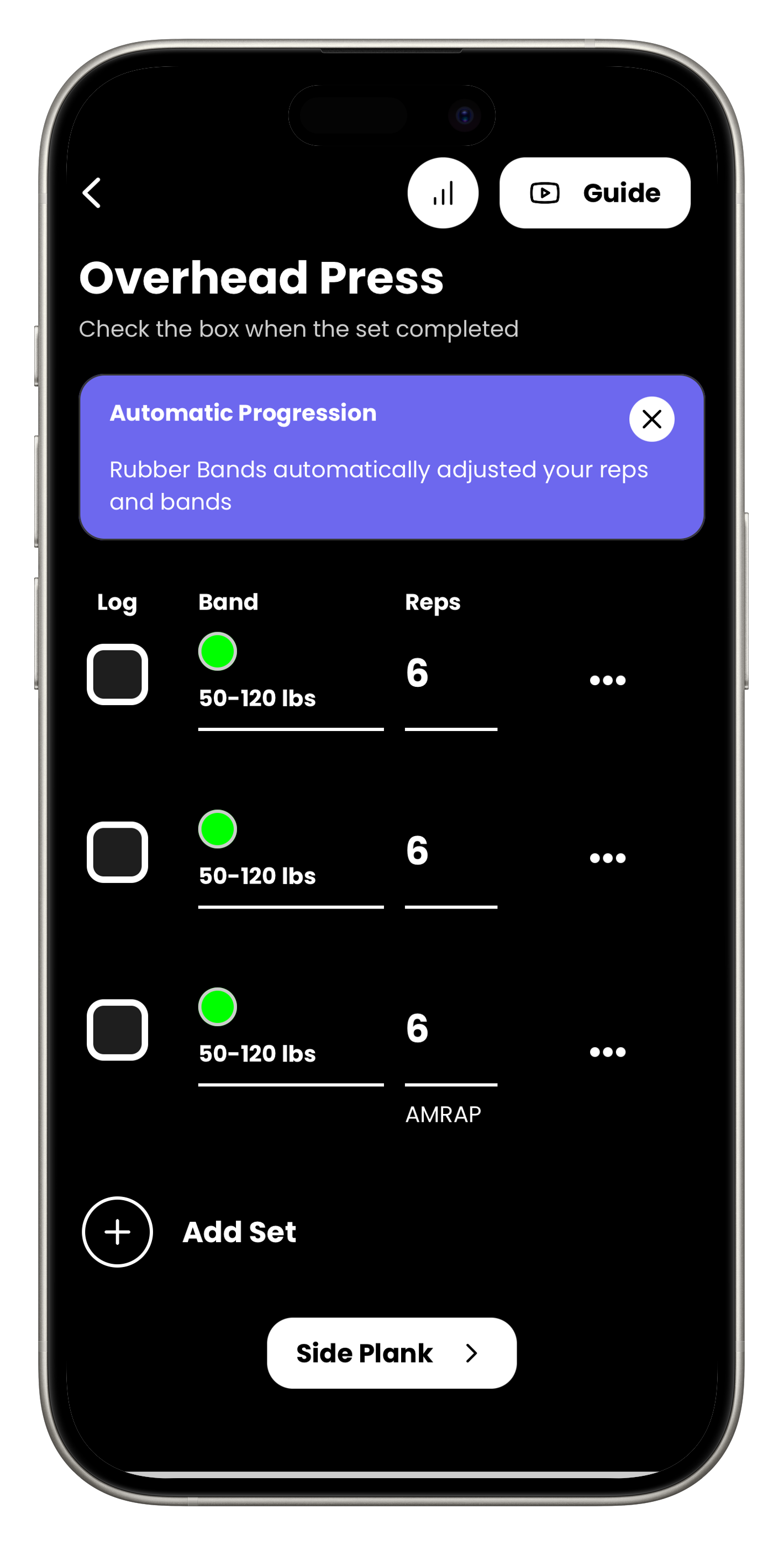The width and height of the screenshot is (784, 1545).
Task: Open more options for the second set
Action: click(607, 858)
